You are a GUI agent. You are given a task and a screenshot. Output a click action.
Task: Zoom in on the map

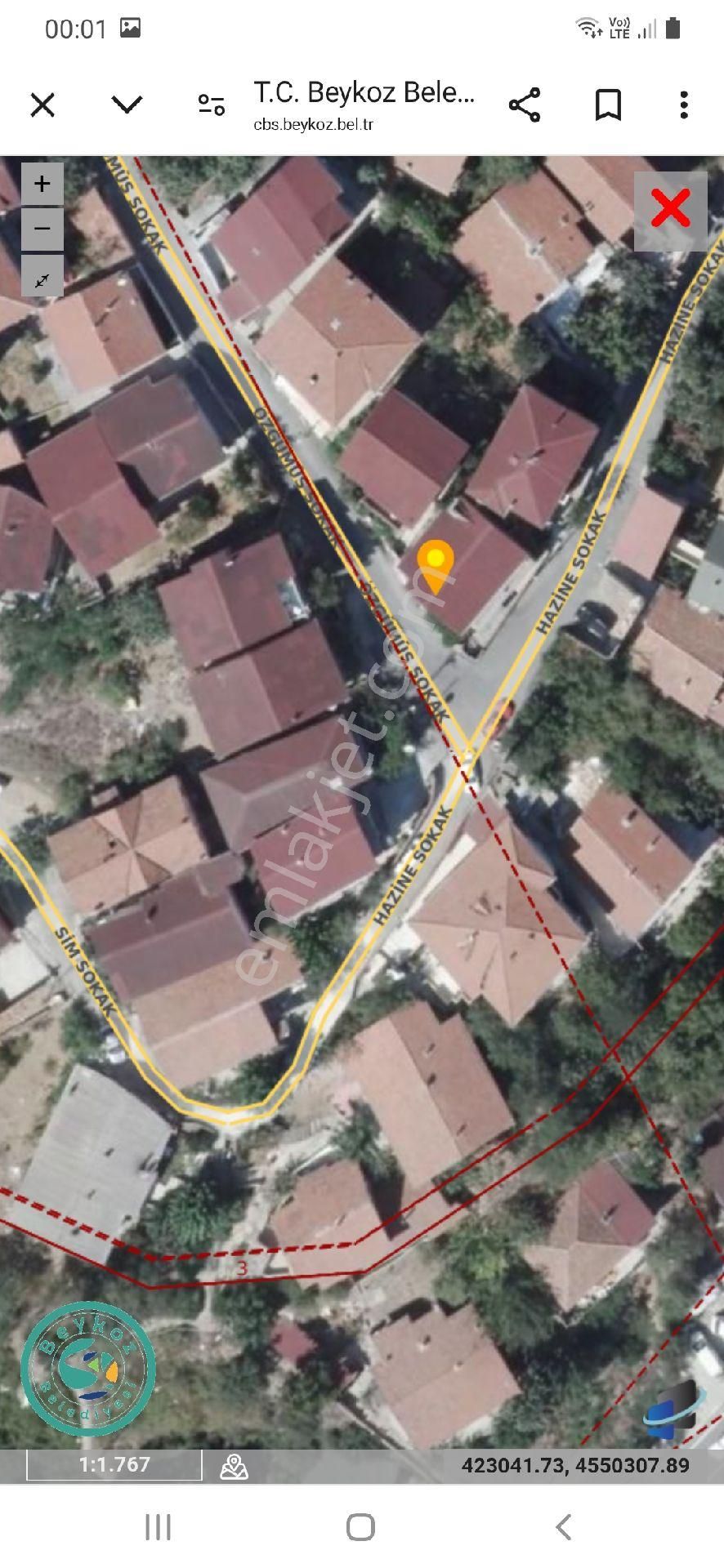[42, 184]
